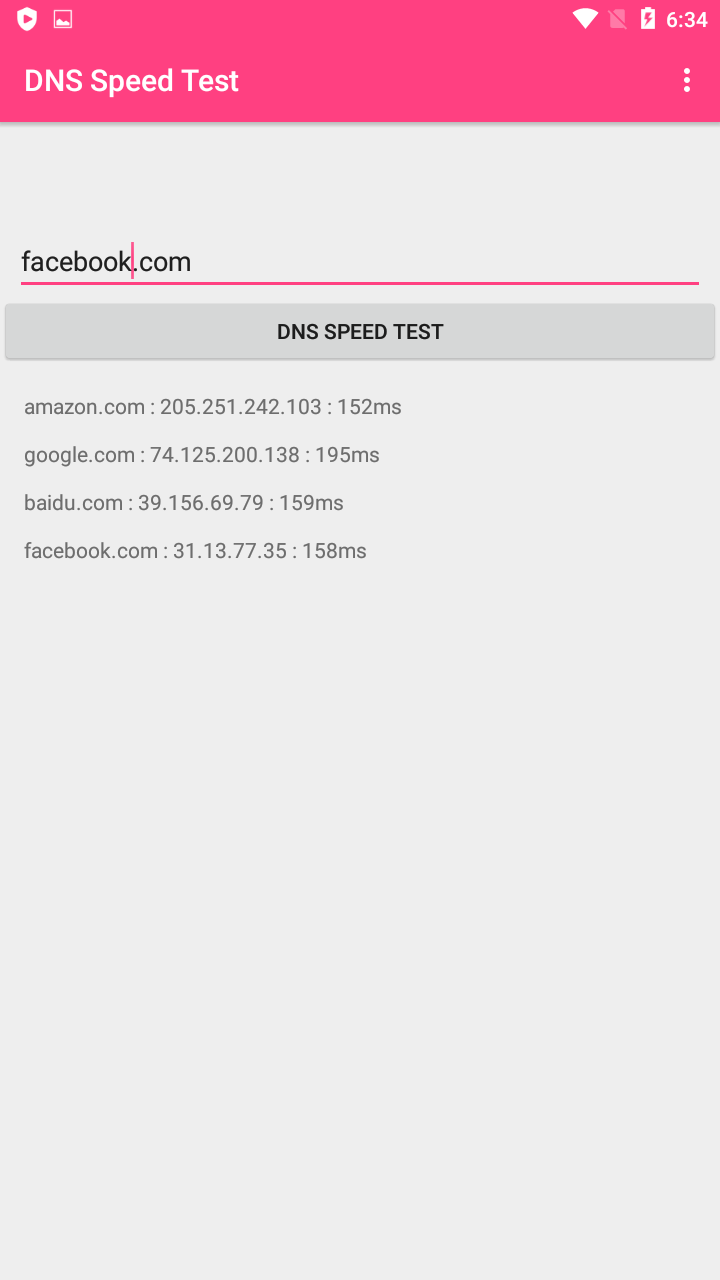Screen dimensions: 720x1280
Task: Tap the 152ms latency value for amazon.com
Action: (x=372, y=407)
